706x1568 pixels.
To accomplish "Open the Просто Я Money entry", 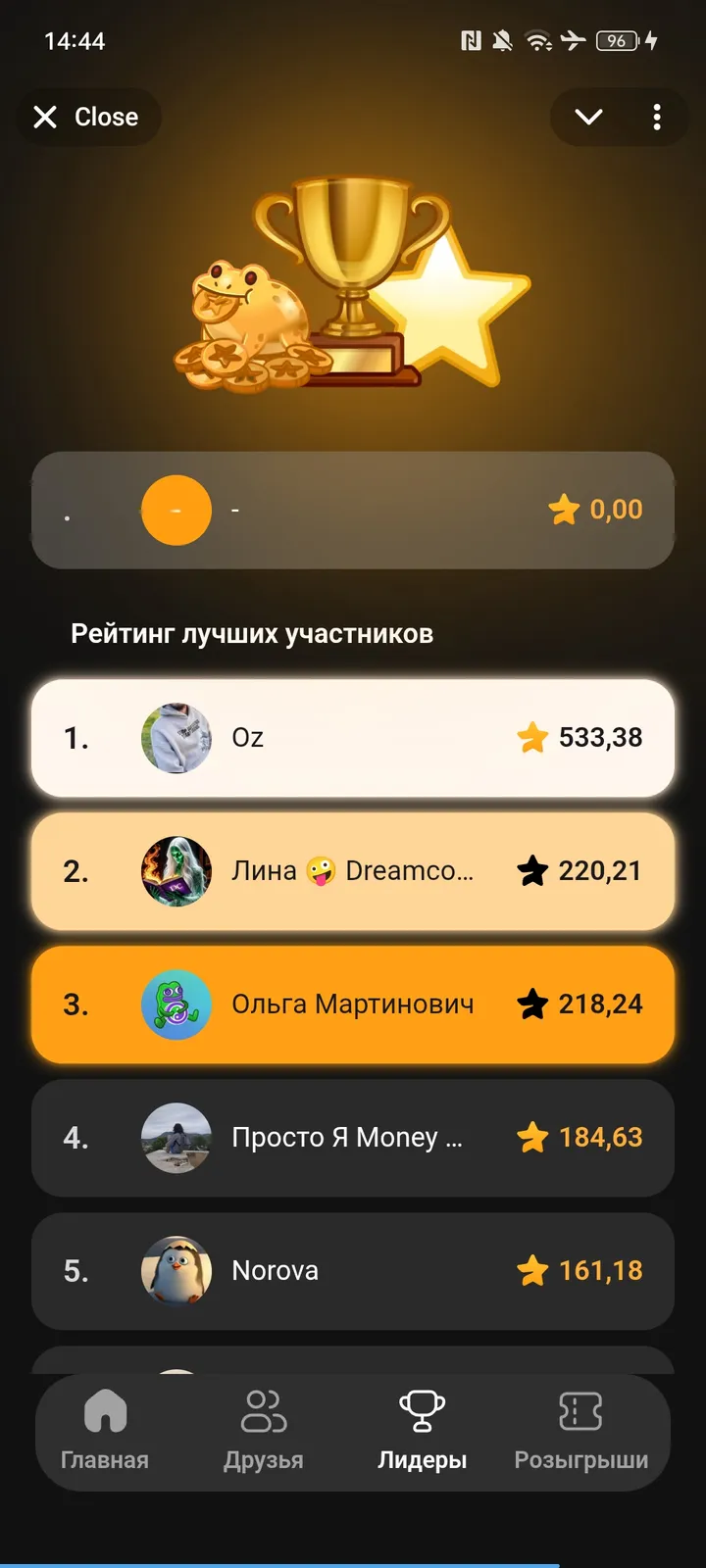I will click(x=353, y=1138).
